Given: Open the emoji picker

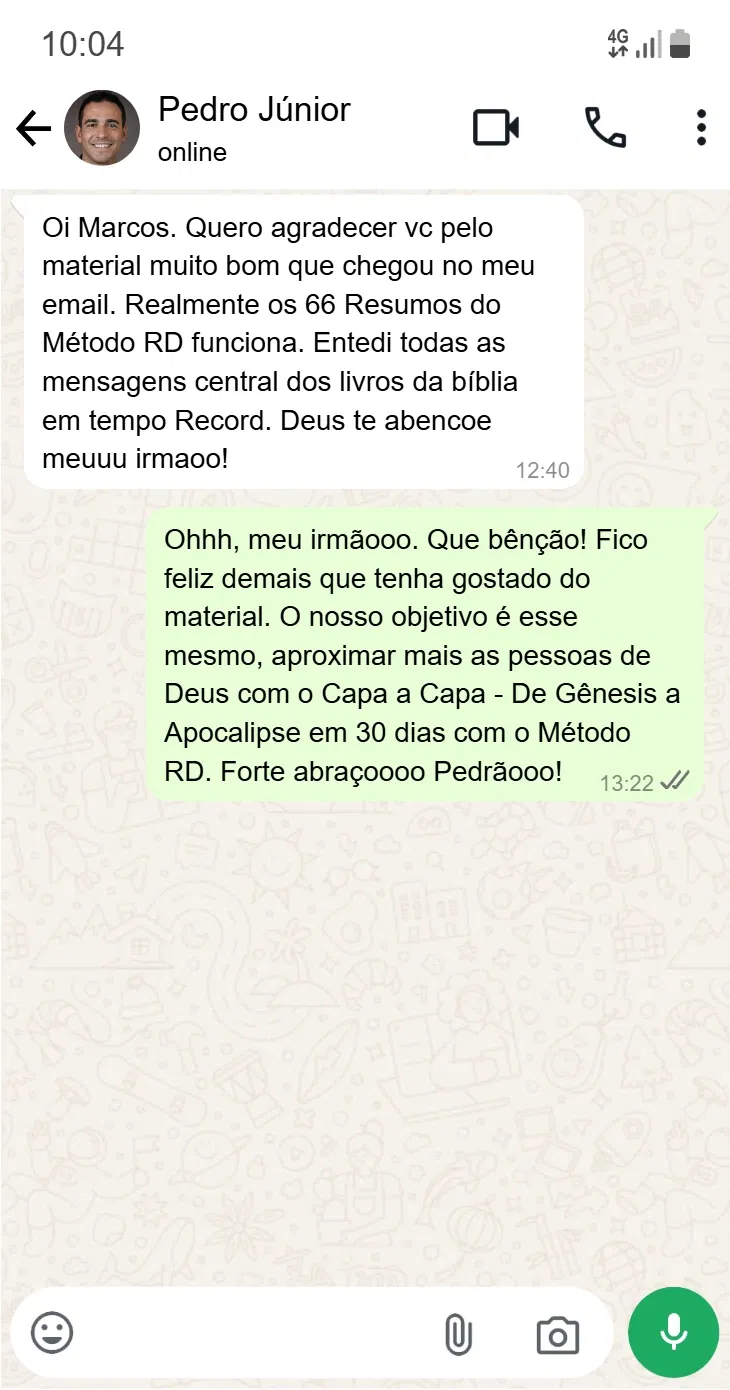Looking at the screenshot, I should click(x=52, y=1333).
